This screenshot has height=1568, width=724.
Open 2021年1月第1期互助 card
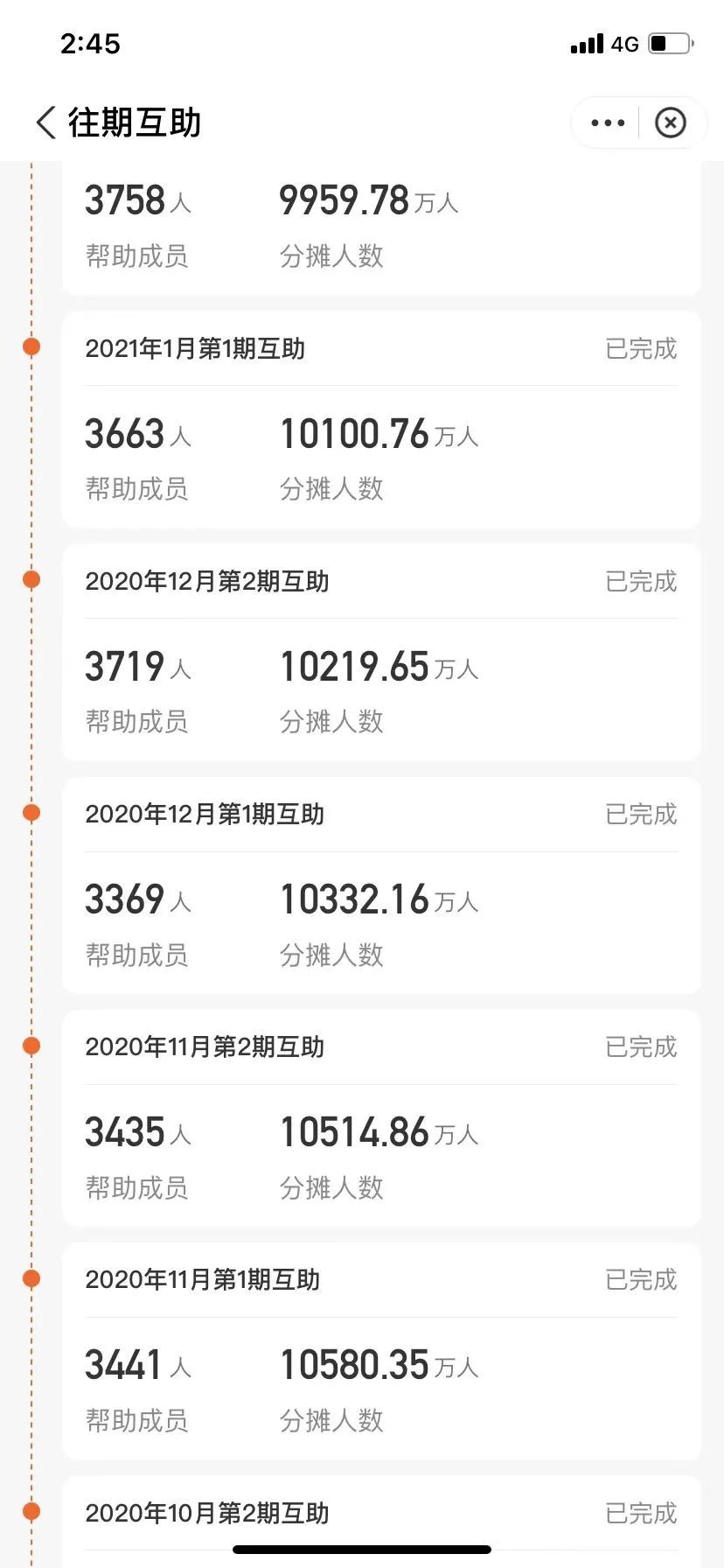(x=381, y=419)
